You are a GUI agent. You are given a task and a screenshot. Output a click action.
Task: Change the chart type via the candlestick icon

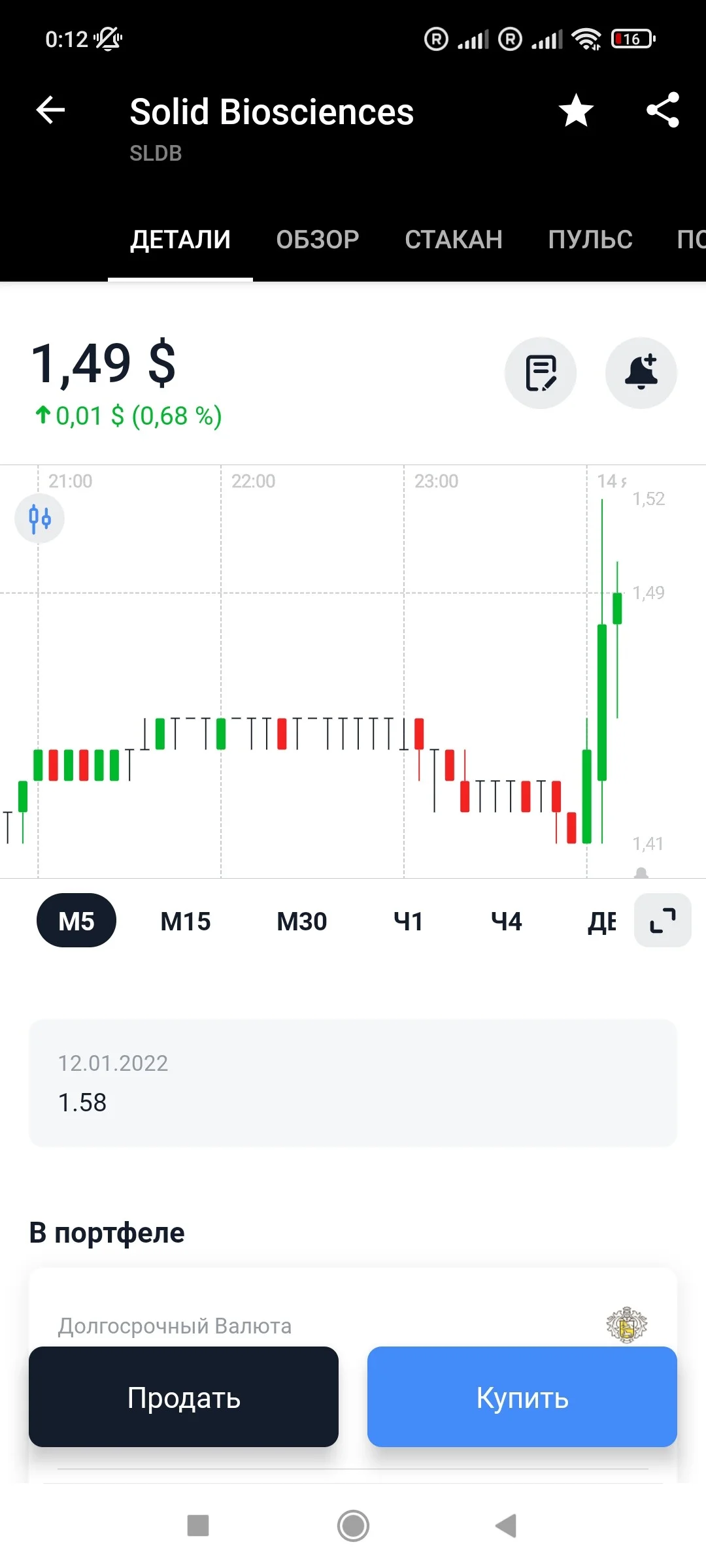(40, 519)
